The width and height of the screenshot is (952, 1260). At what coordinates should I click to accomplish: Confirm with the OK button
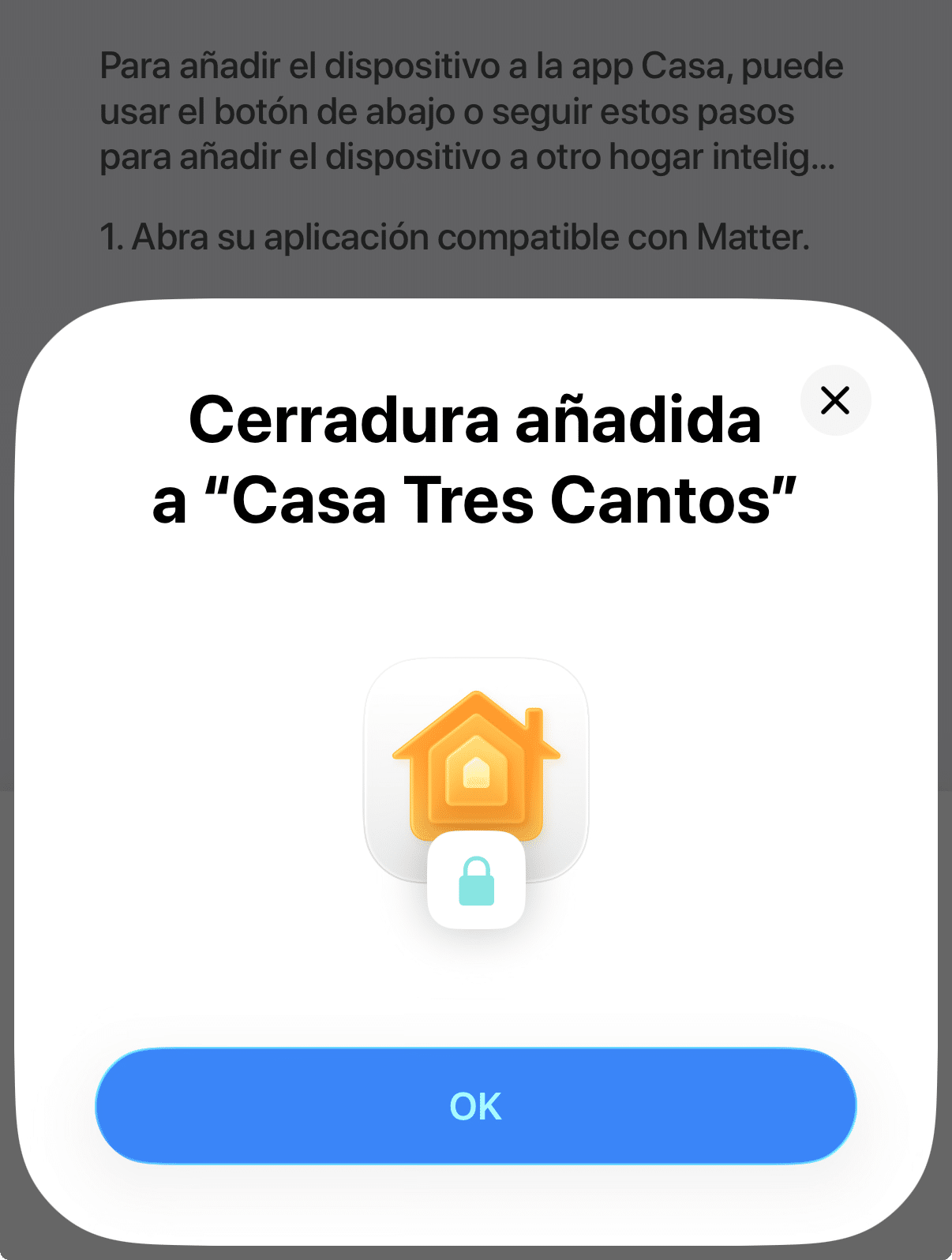tap(475, 1105)
